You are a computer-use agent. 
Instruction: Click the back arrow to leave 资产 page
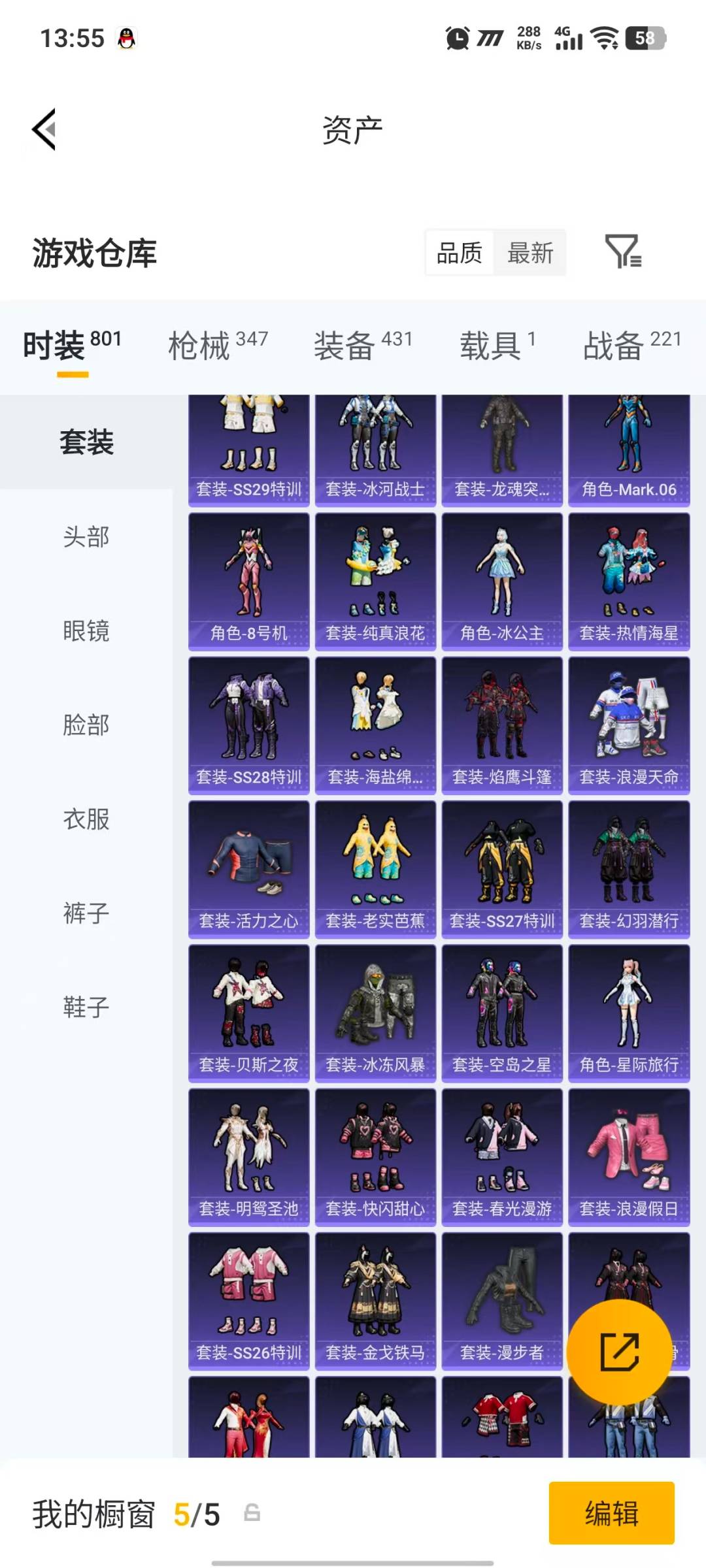point(43,129)
